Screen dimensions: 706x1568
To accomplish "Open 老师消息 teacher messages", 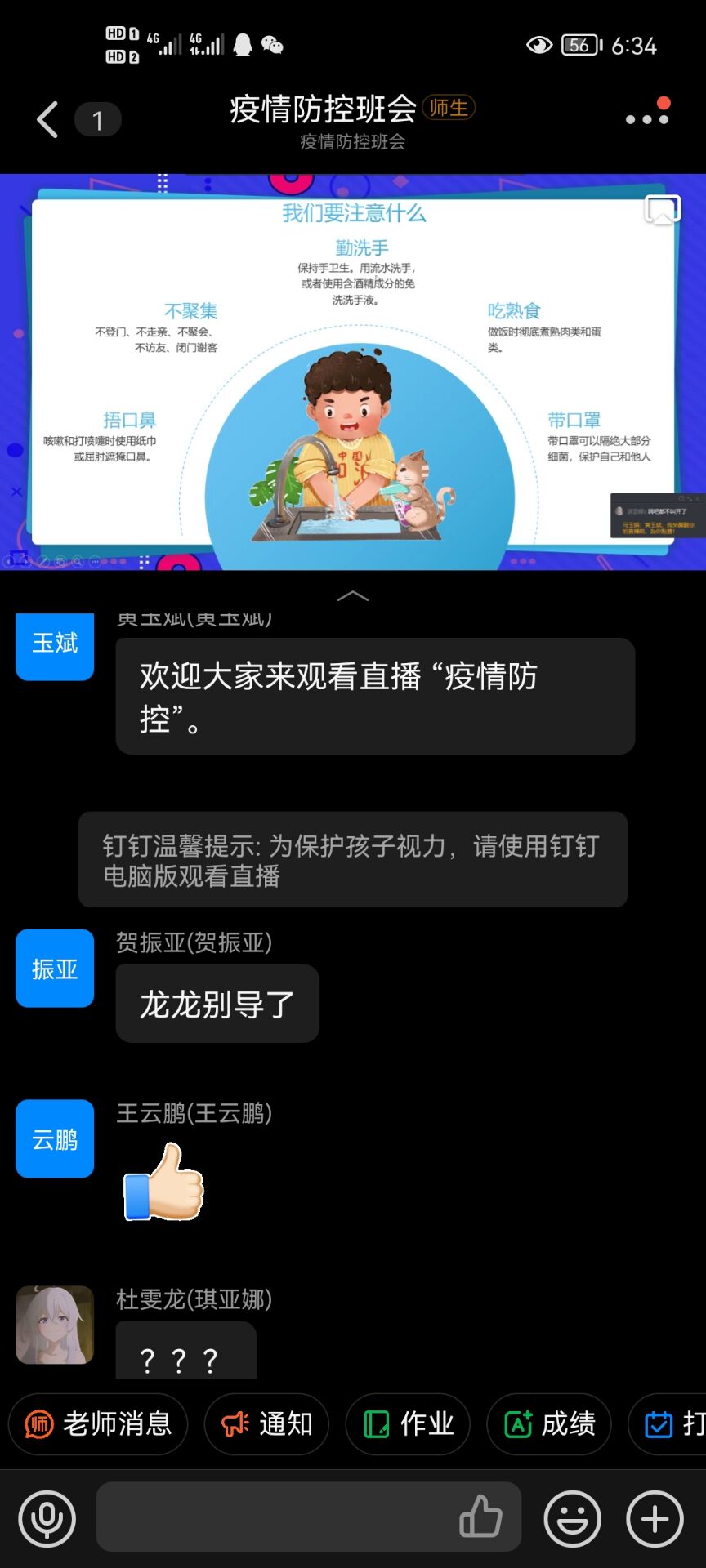I will coord(98,1424).
